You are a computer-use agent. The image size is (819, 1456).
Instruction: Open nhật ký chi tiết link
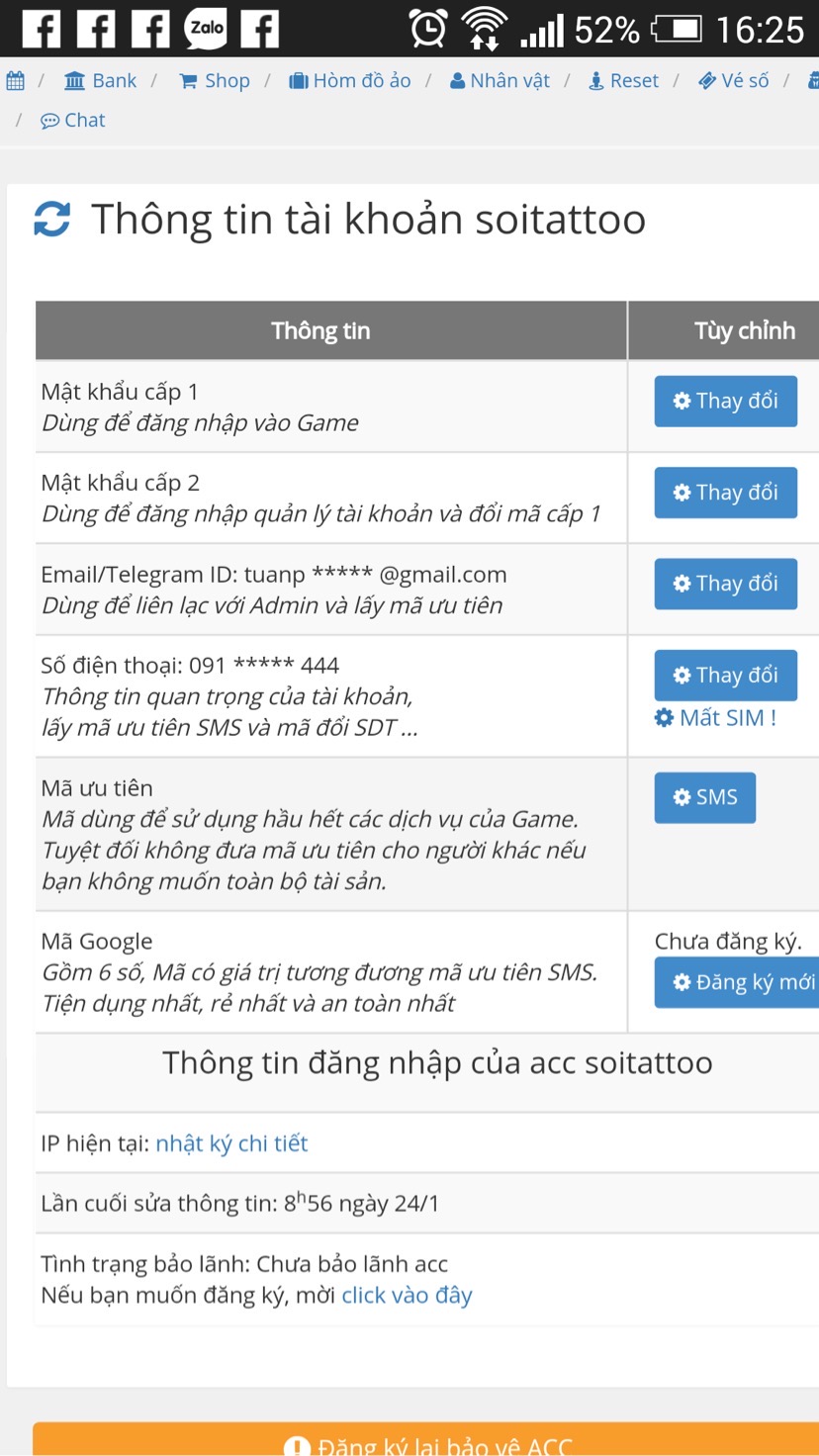pos(231,1143)
